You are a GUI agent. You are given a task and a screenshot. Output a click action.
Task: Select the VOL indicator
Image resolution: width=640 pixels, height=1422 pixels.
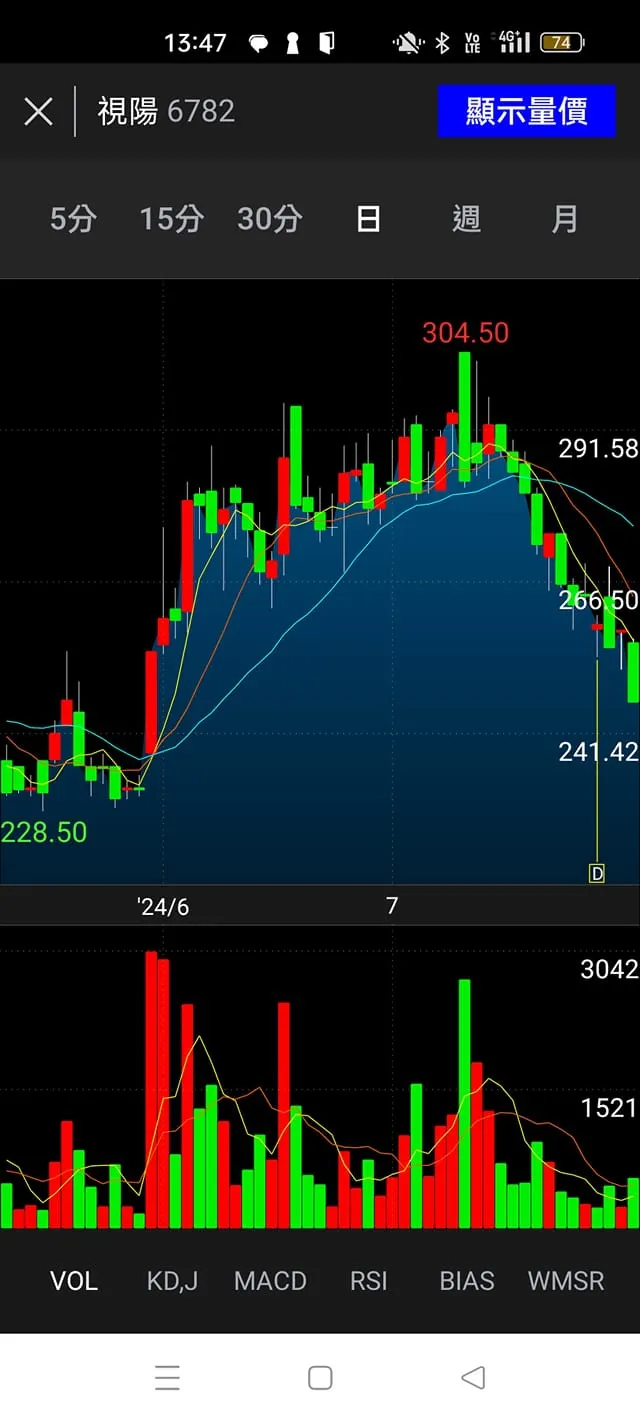[74, 1281]
